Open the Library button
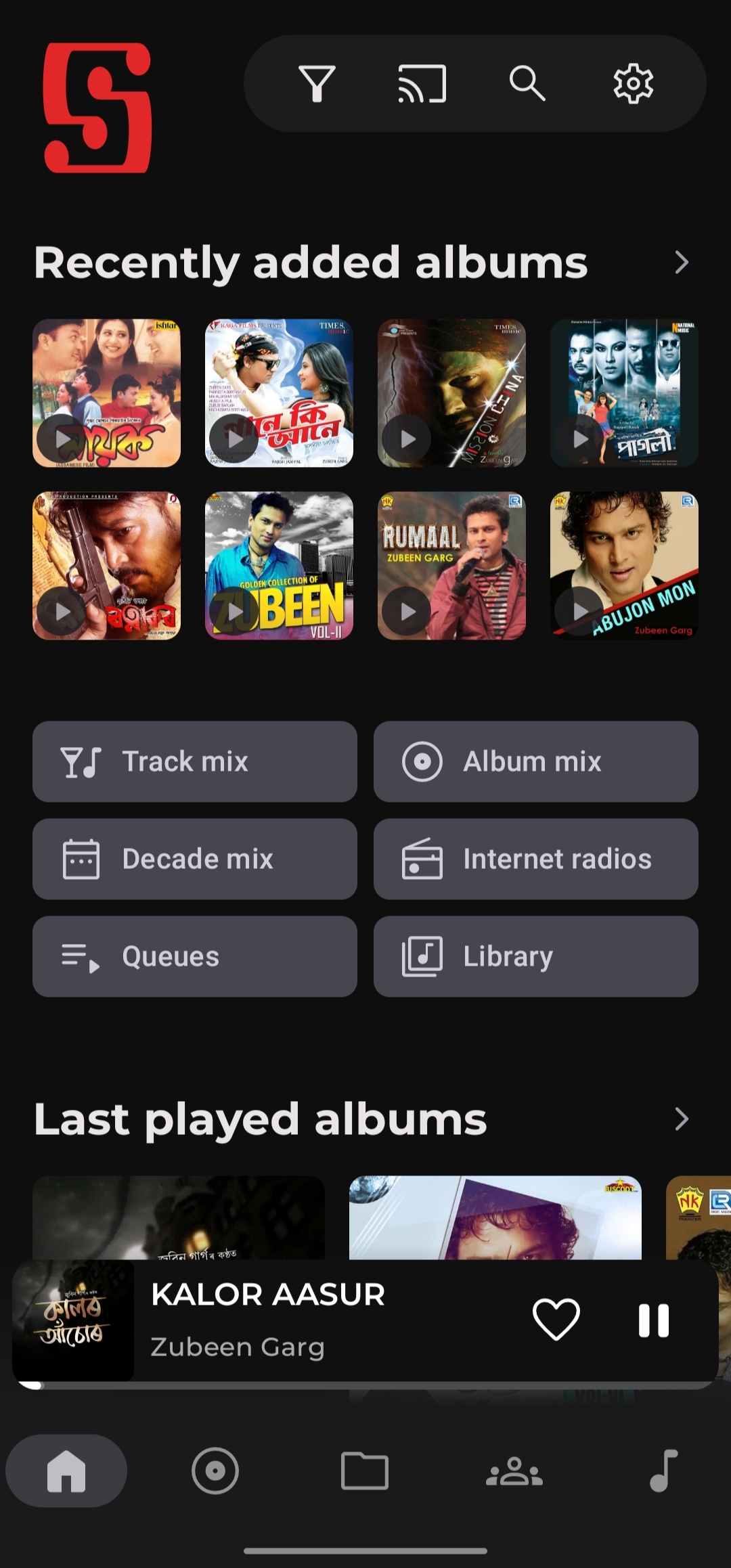The height and width of the screenshot is (1568, 731). (535, 956)
